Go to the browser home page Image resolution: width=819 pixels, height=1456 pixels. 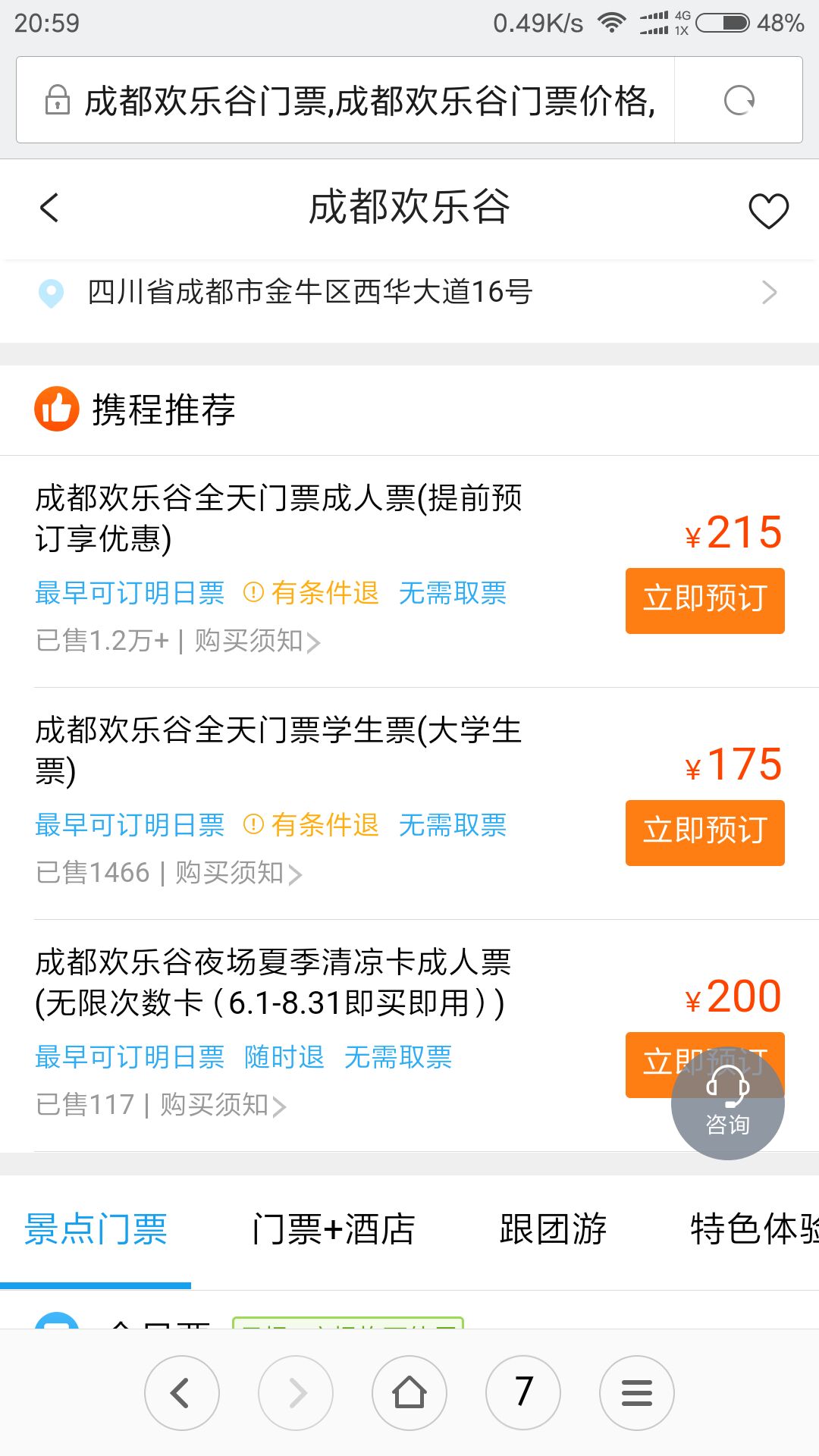(409, 1393)
